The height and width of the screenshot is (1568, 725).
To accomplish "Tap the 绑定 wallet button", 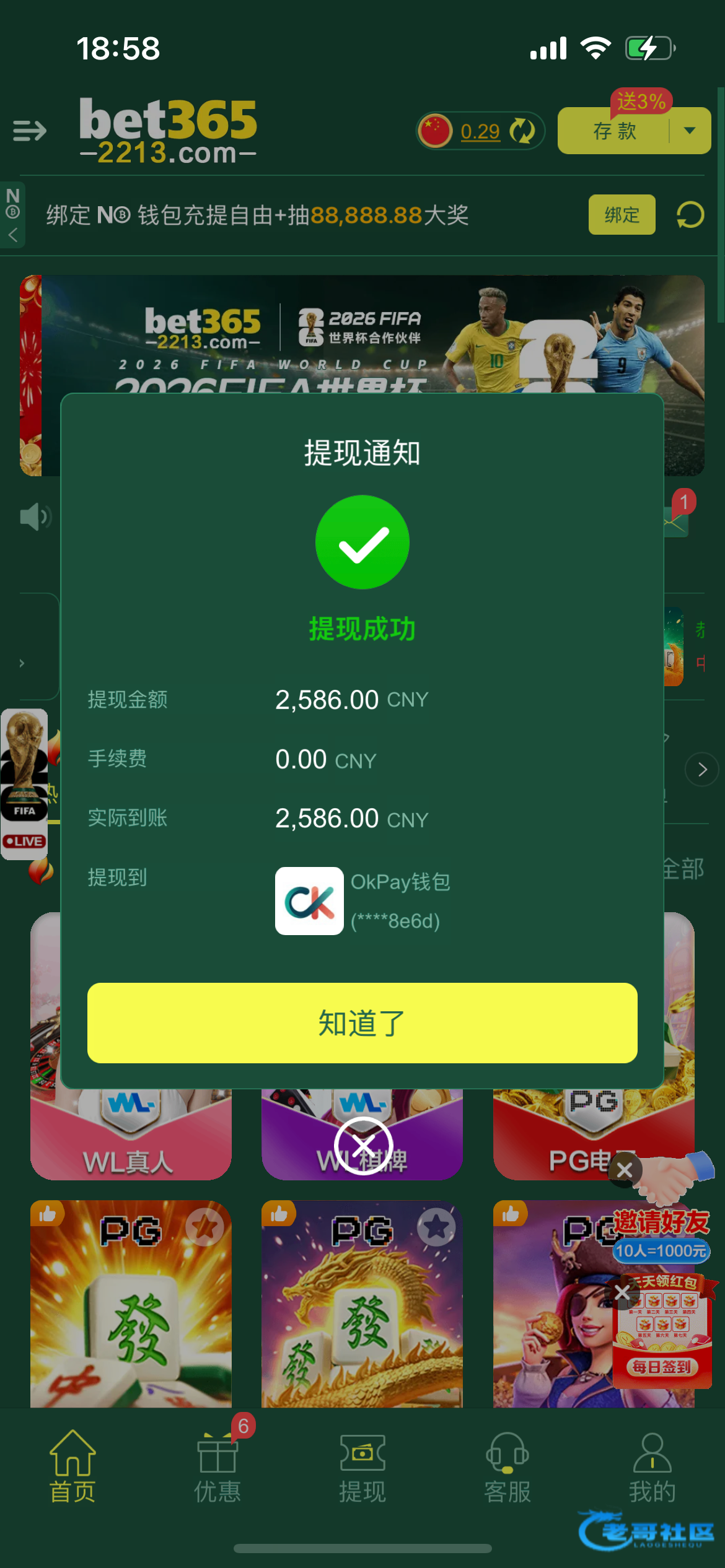I will (x=622, y=215).
